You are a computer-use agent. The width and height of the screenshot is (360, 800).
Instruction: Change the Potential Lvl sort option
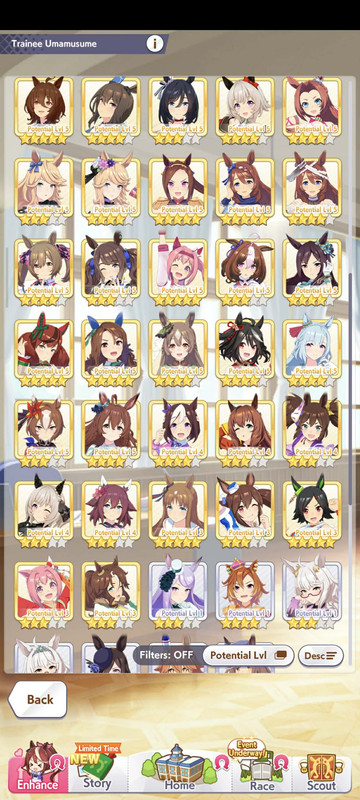(x=248, y=656)
